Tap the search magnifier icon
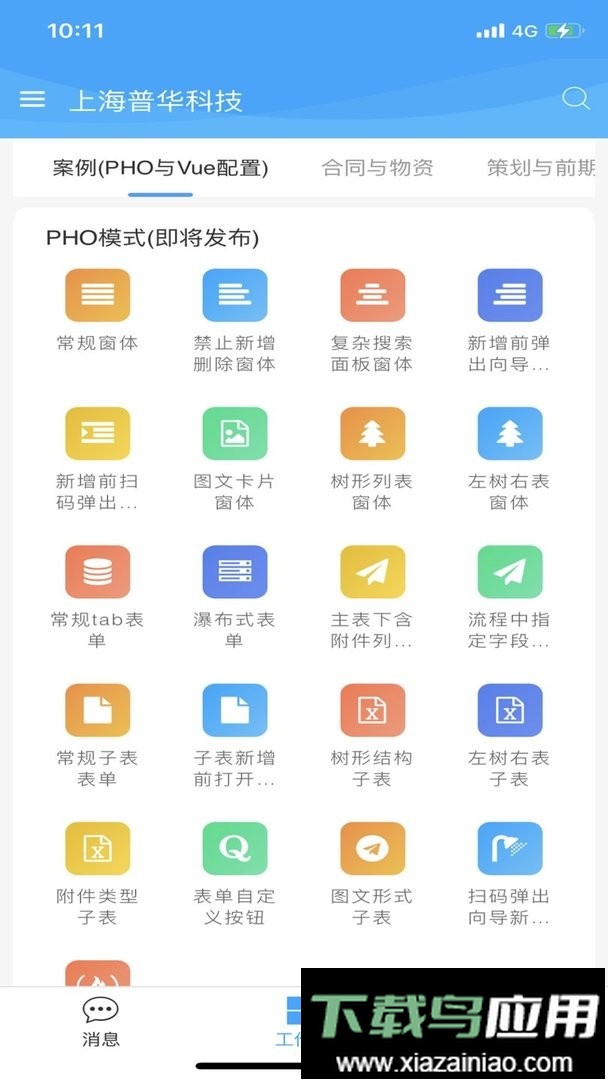 pos(575,98)
